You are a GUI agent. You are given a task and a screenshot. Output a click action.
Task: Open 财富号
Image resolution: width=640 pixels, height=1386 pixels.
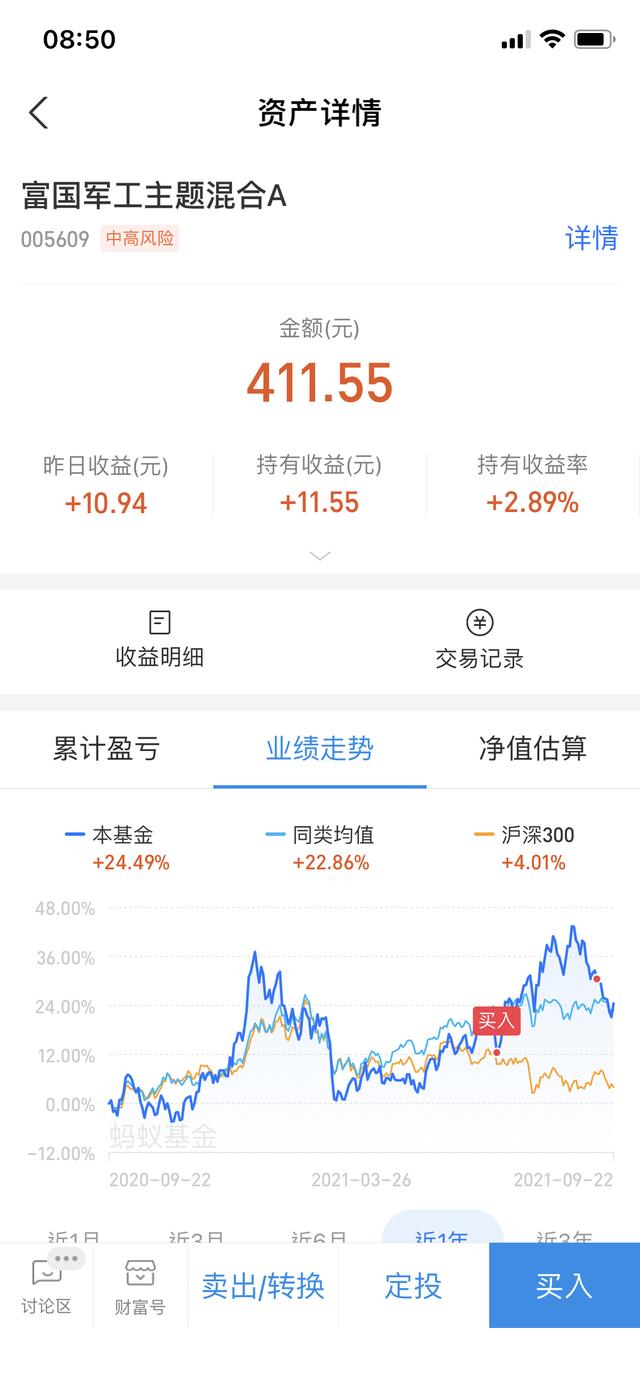140,1286
